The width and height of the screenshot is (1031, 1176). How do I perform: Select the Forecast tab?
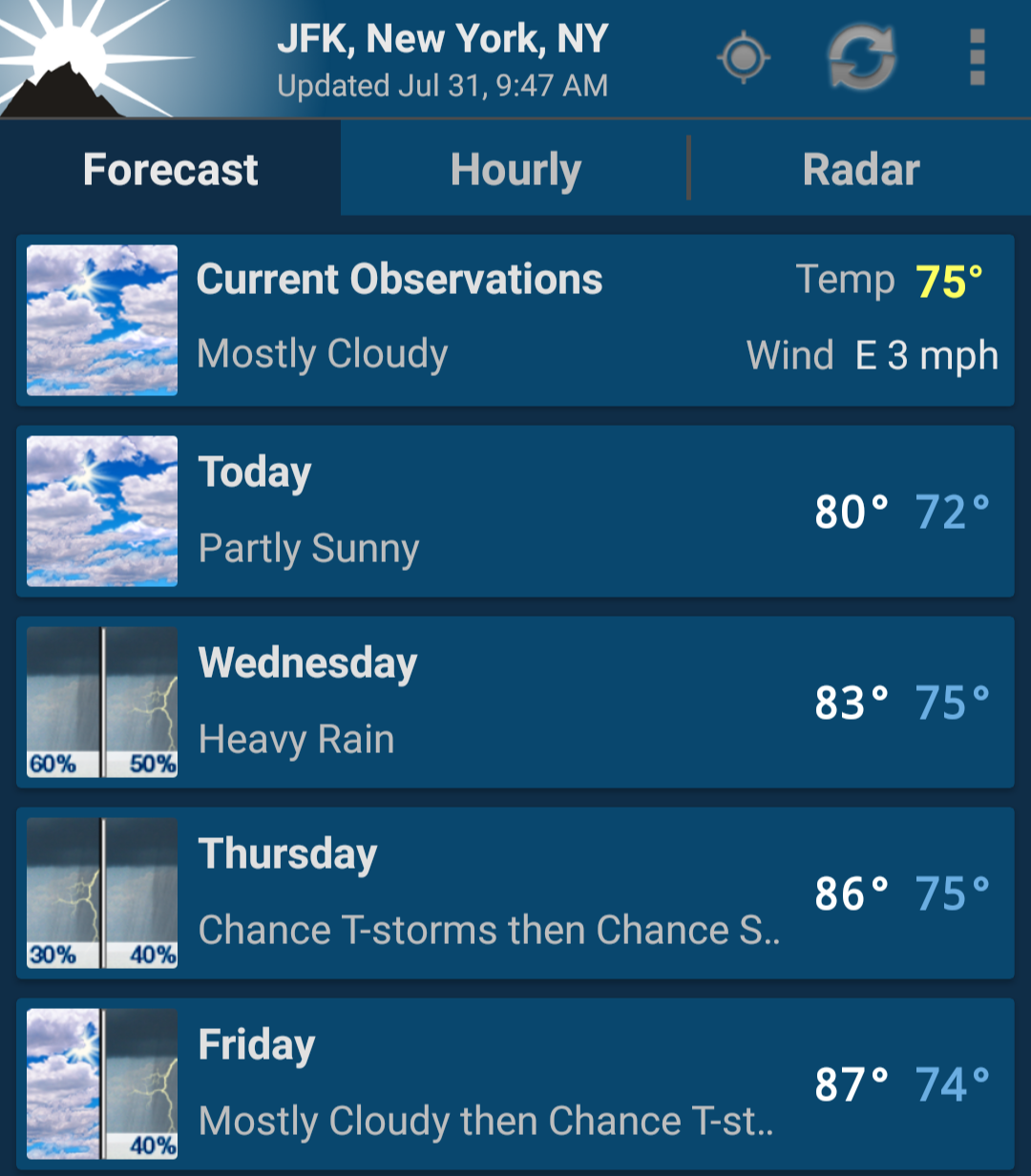coord(171,170)
